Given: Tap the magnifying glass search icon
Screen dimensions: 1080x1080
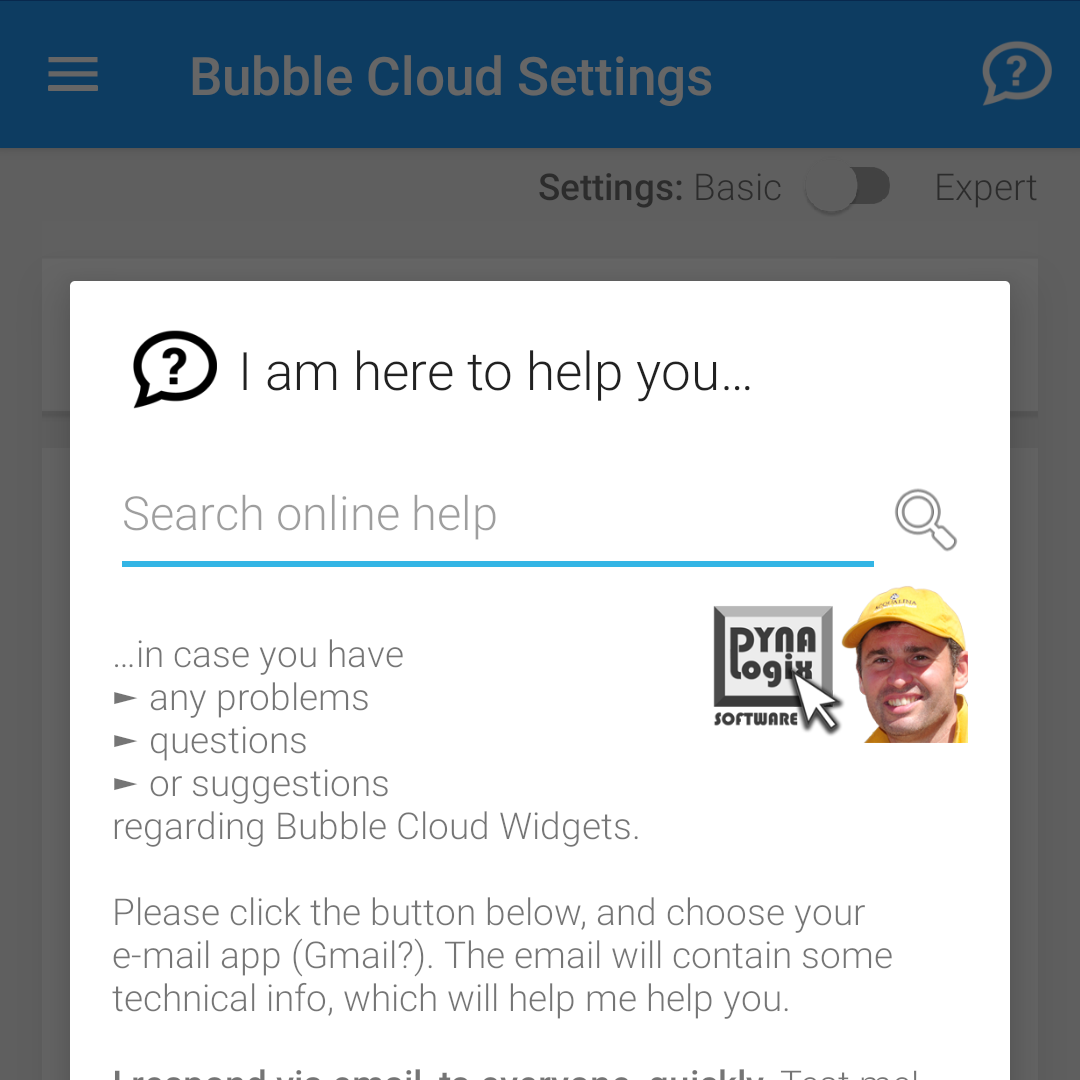Looking at the screenshot, I should [x=925, y=519].
